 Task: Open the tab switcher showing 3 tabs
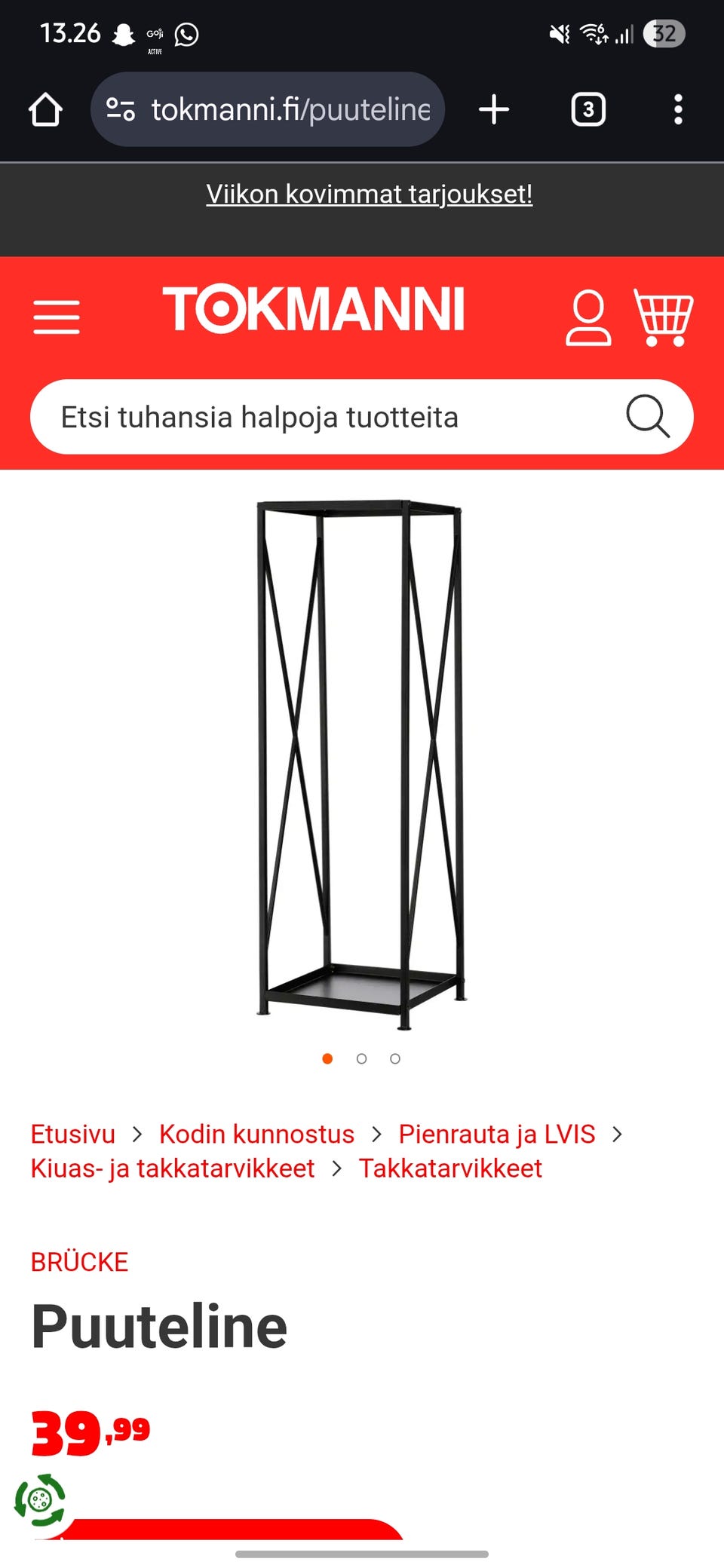coord(588,109)
